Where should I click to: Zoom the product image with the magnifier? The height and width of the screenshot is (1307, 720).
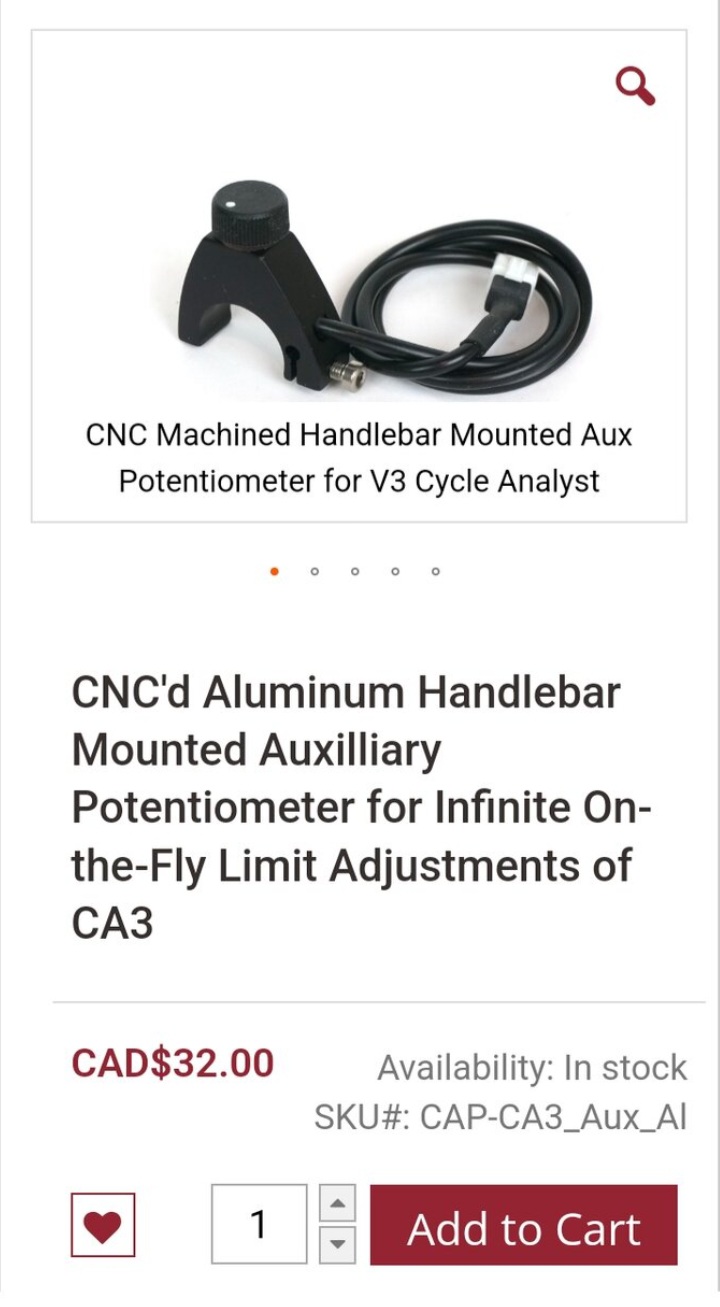tap(635, 87)
